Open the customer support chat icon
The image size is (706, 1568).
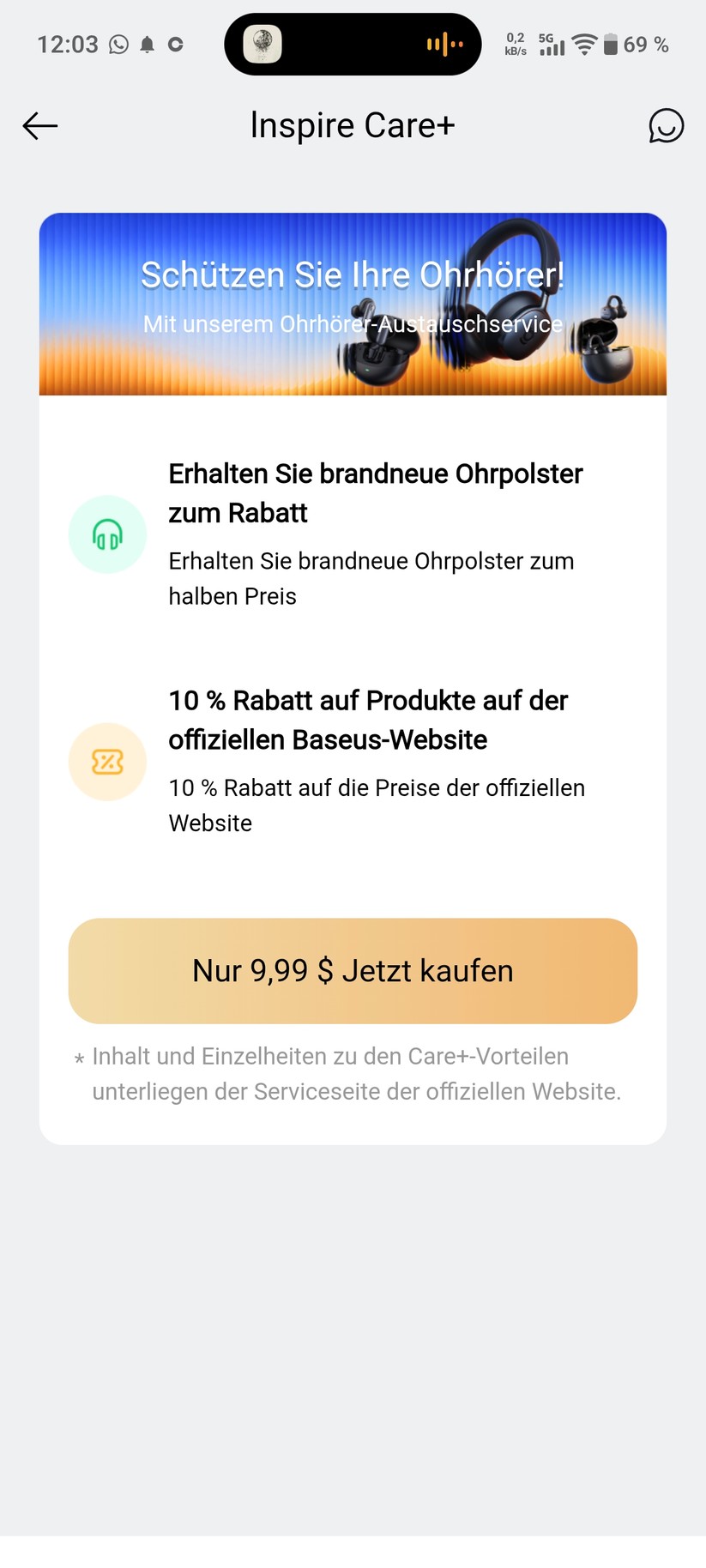(666, 126)
